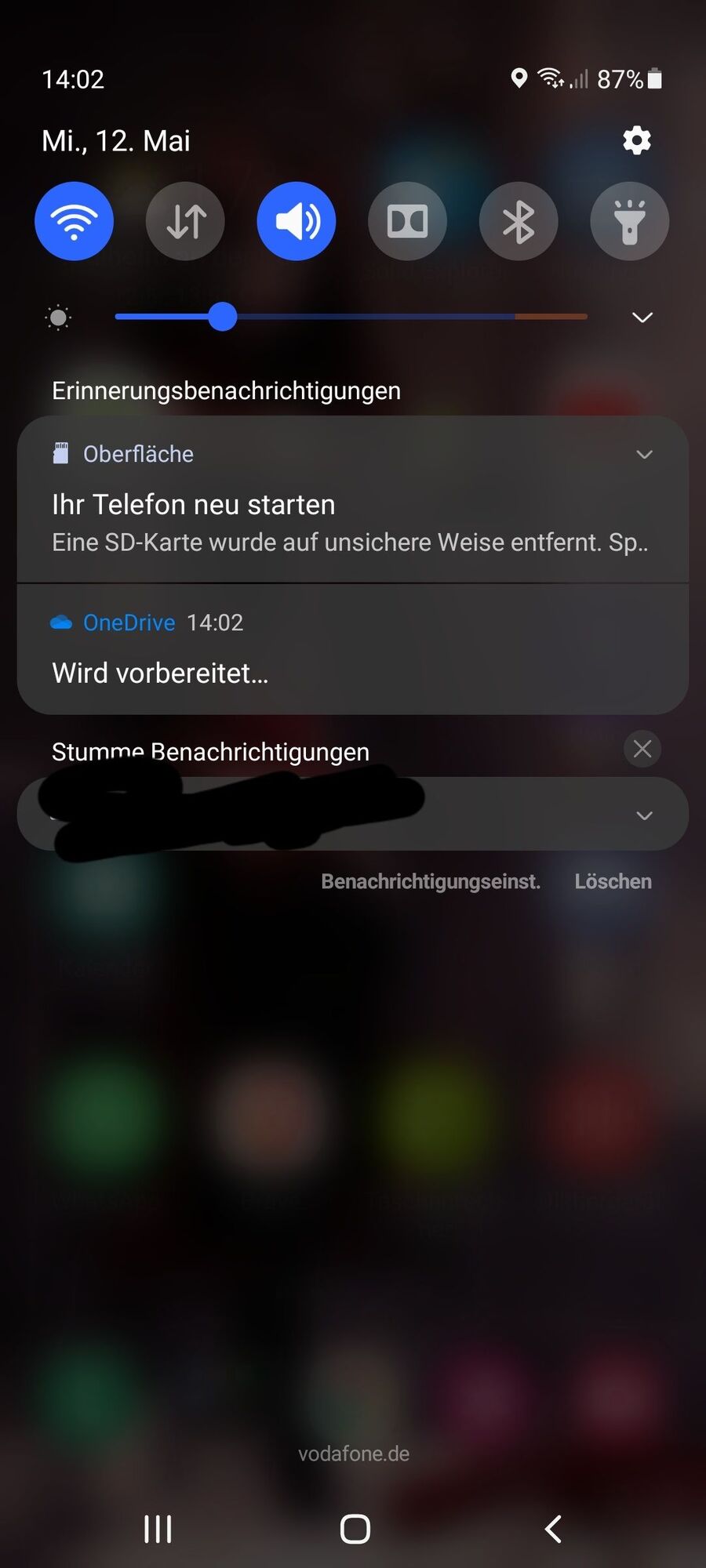The height and width of the screenshot is (1568, 706).
Task: Close the panel with the back button
Action: tap(553, 1529)
